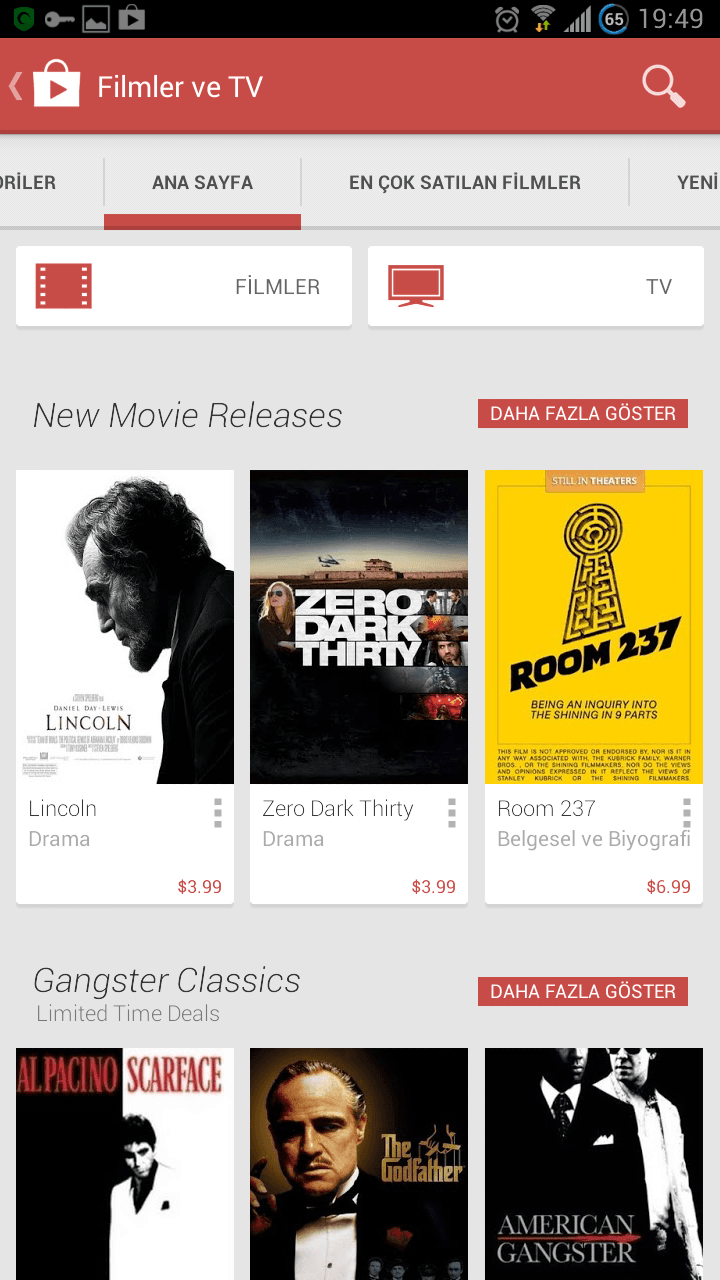Select the Ana Sayfa tab
The width and height of the screenshot is (720, 1280).
202,183
